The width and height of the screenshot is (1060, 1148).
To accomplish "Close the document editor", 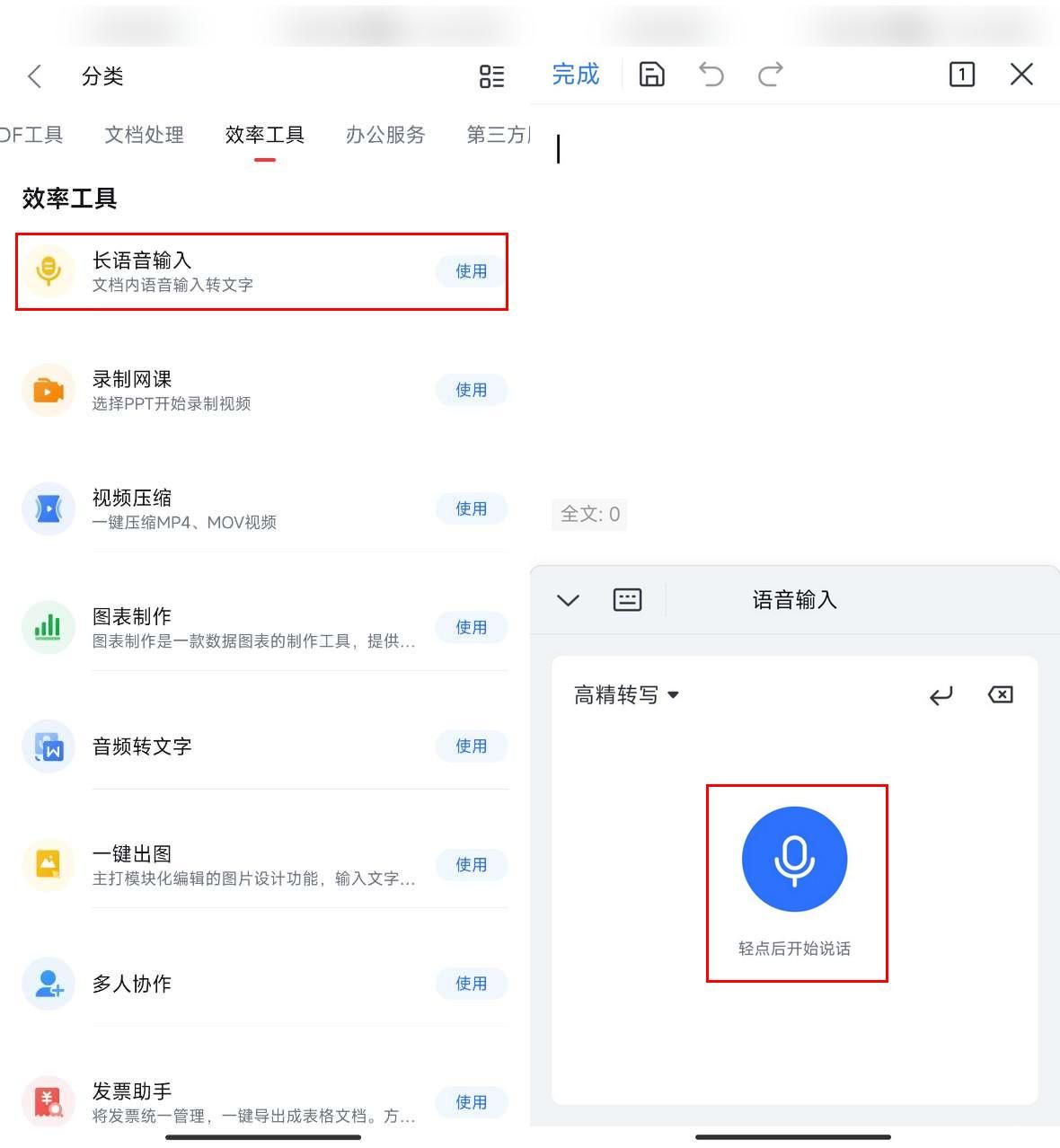I will tap(1021, 75).
